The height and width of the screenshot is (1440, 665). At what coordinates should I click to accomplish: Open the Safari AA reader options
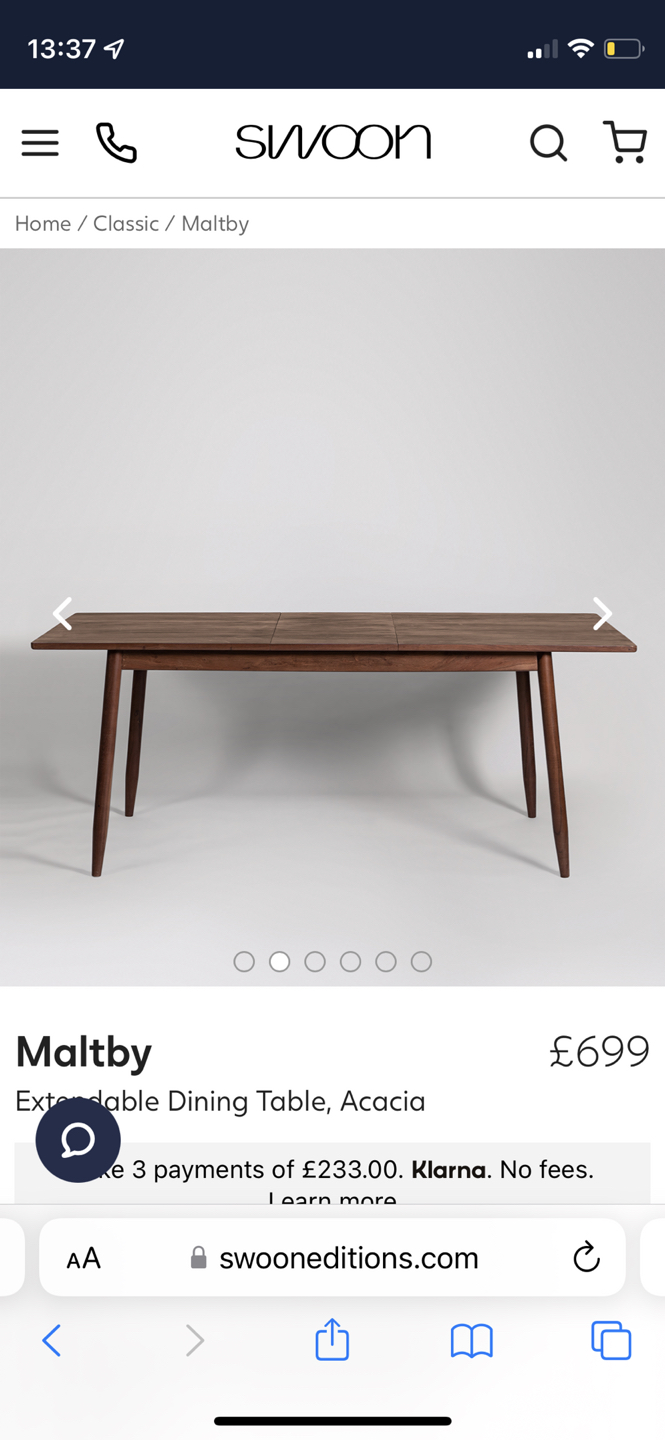coord(84,1258)
